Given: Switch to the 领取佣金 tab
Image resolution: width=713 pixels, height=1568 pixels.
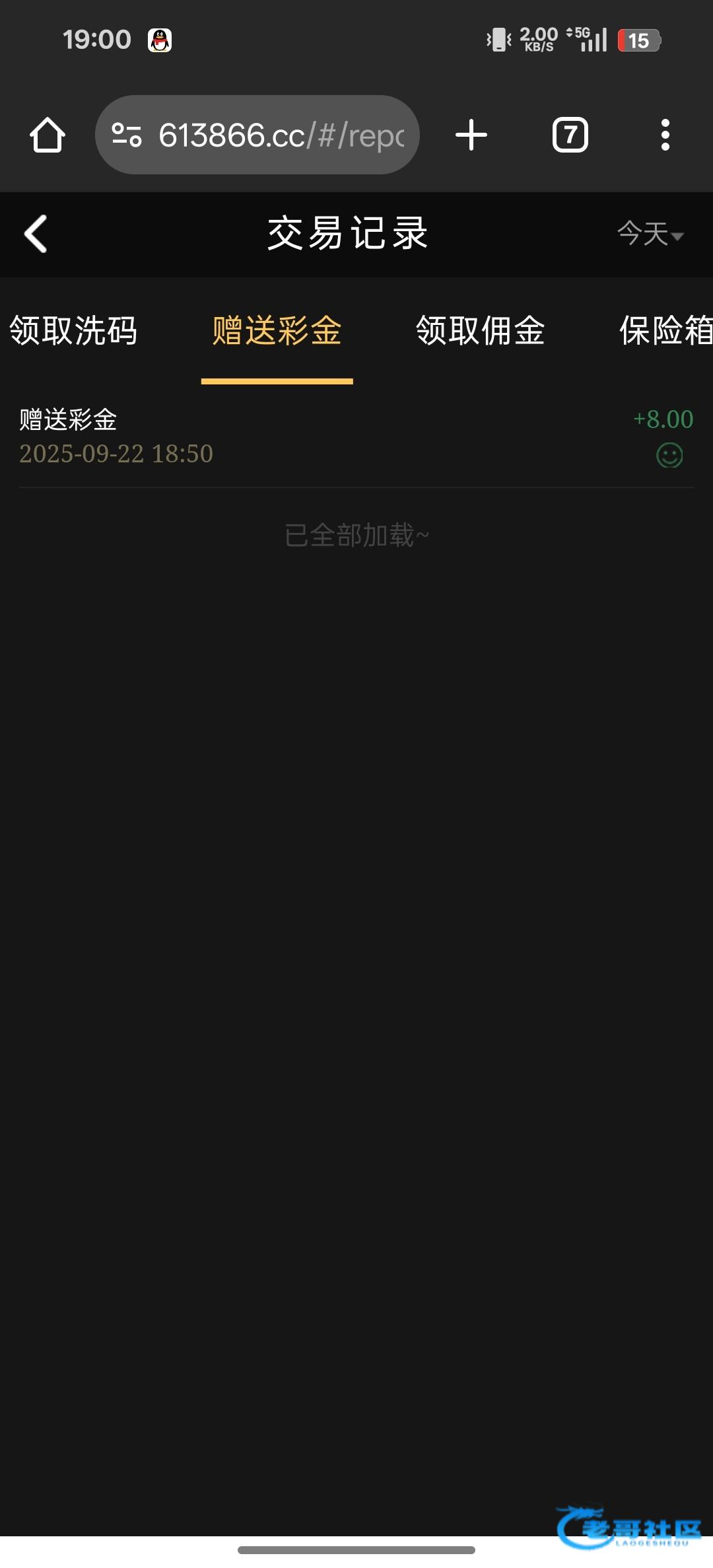Looking at the screenshot, I should (480, 330).
